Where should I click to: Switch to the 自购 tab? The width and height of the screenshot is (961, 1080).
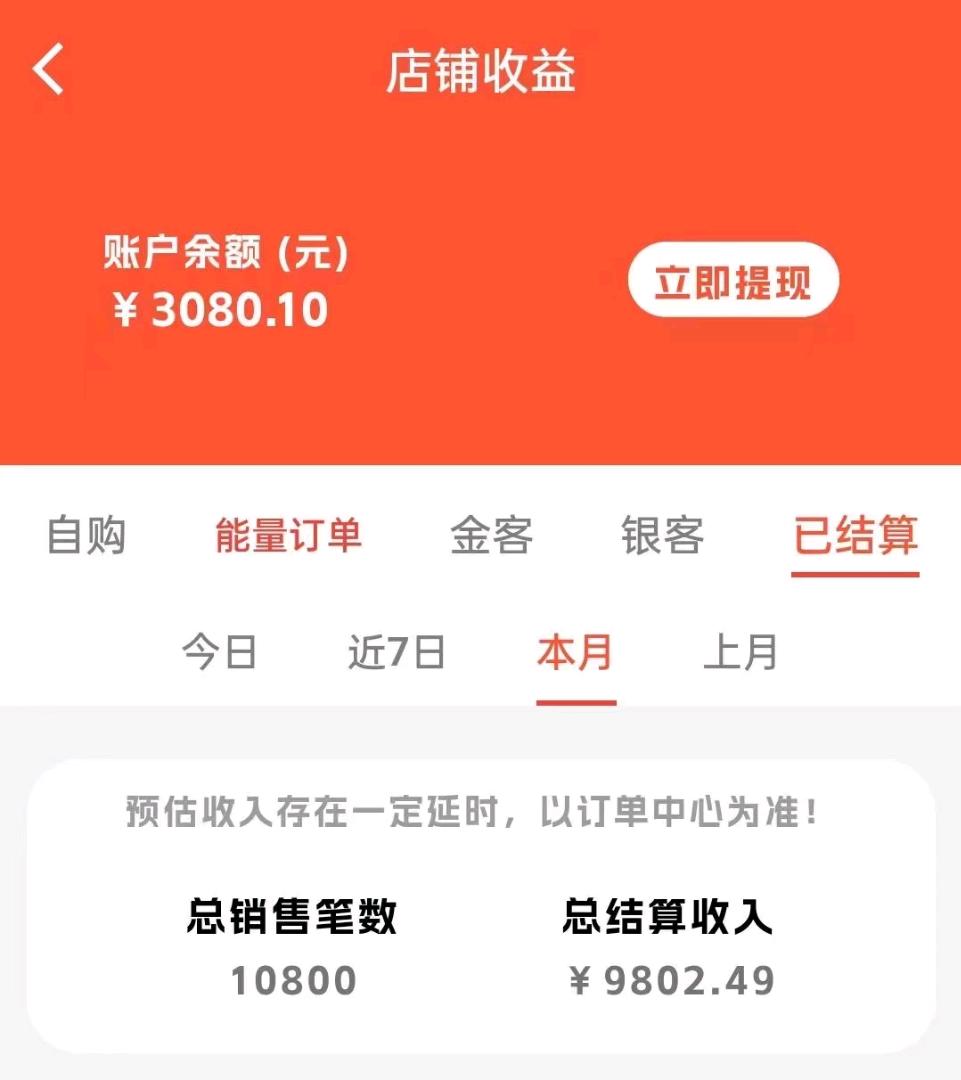point(87,537)
